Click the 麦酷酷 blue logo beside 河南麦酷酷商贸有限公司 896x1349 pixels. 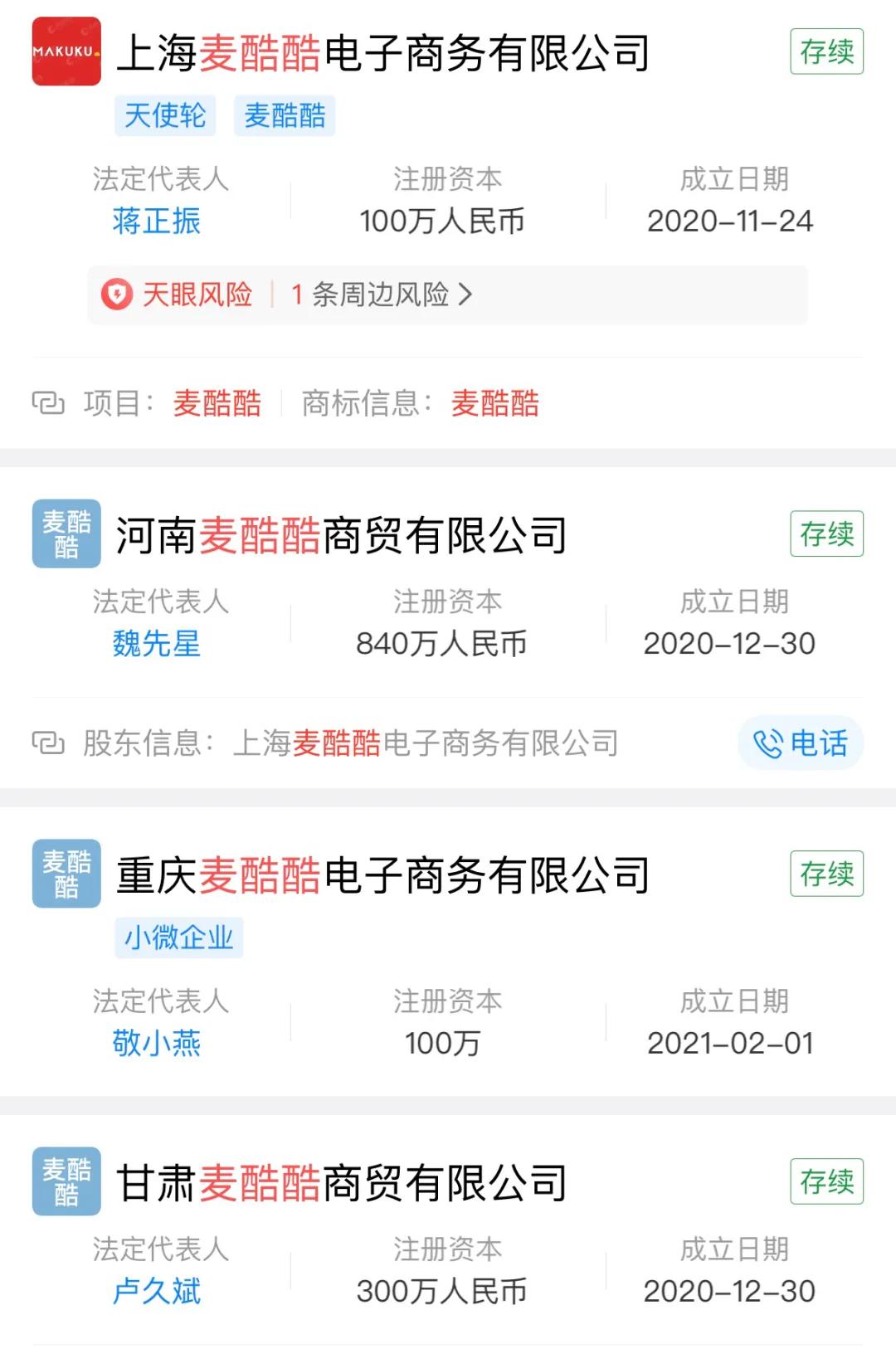[x=66, y=535]
